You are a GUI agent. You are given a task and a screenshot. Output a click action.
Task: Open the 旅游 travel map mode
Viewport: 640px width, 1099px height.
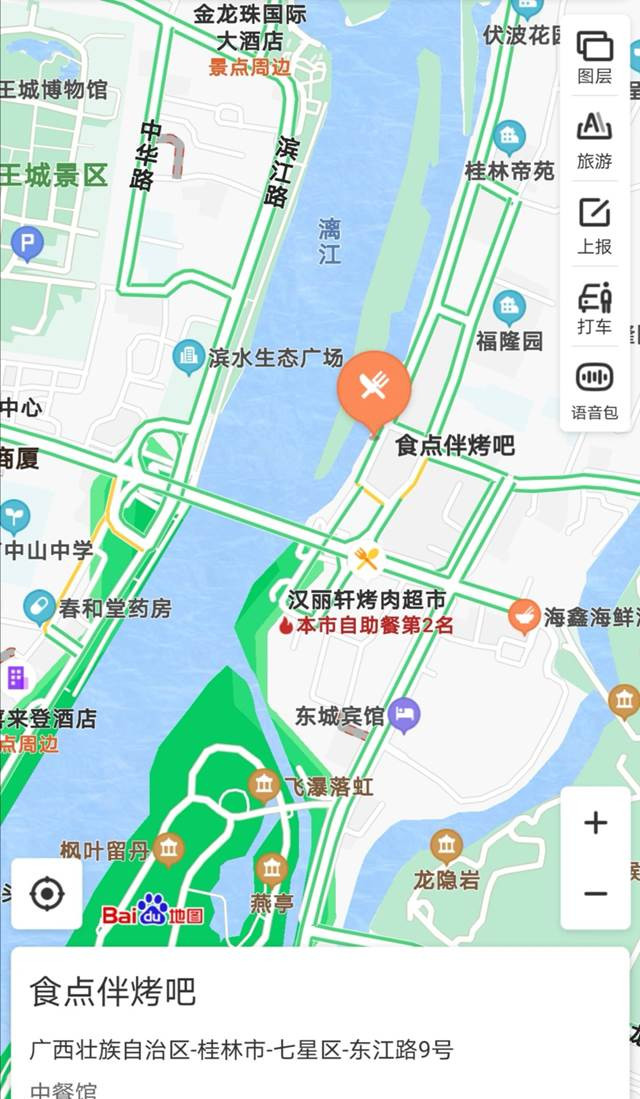(594, 142)
